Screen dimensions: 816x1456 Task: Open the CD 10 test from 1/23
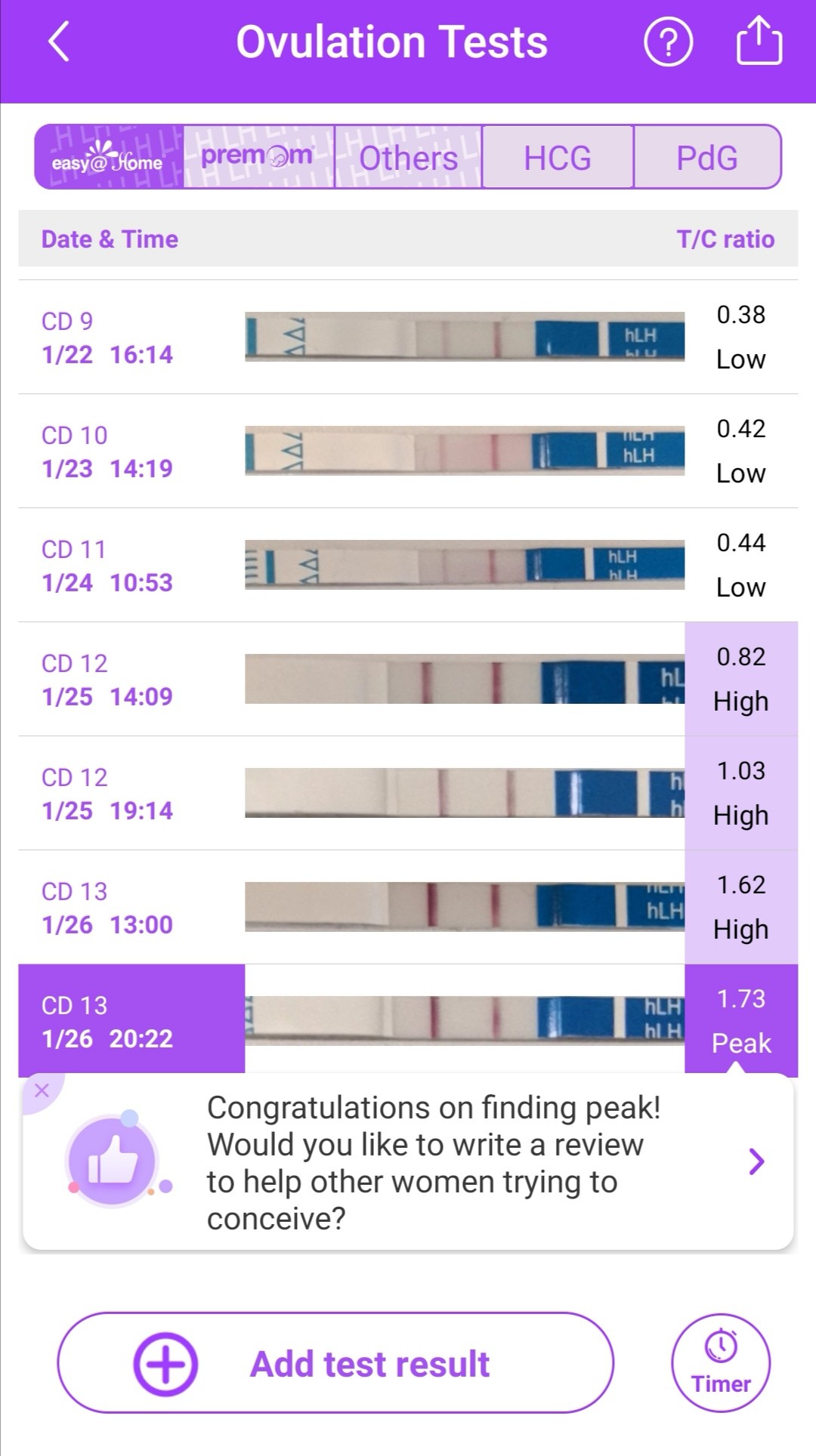[x=408, y=451]
